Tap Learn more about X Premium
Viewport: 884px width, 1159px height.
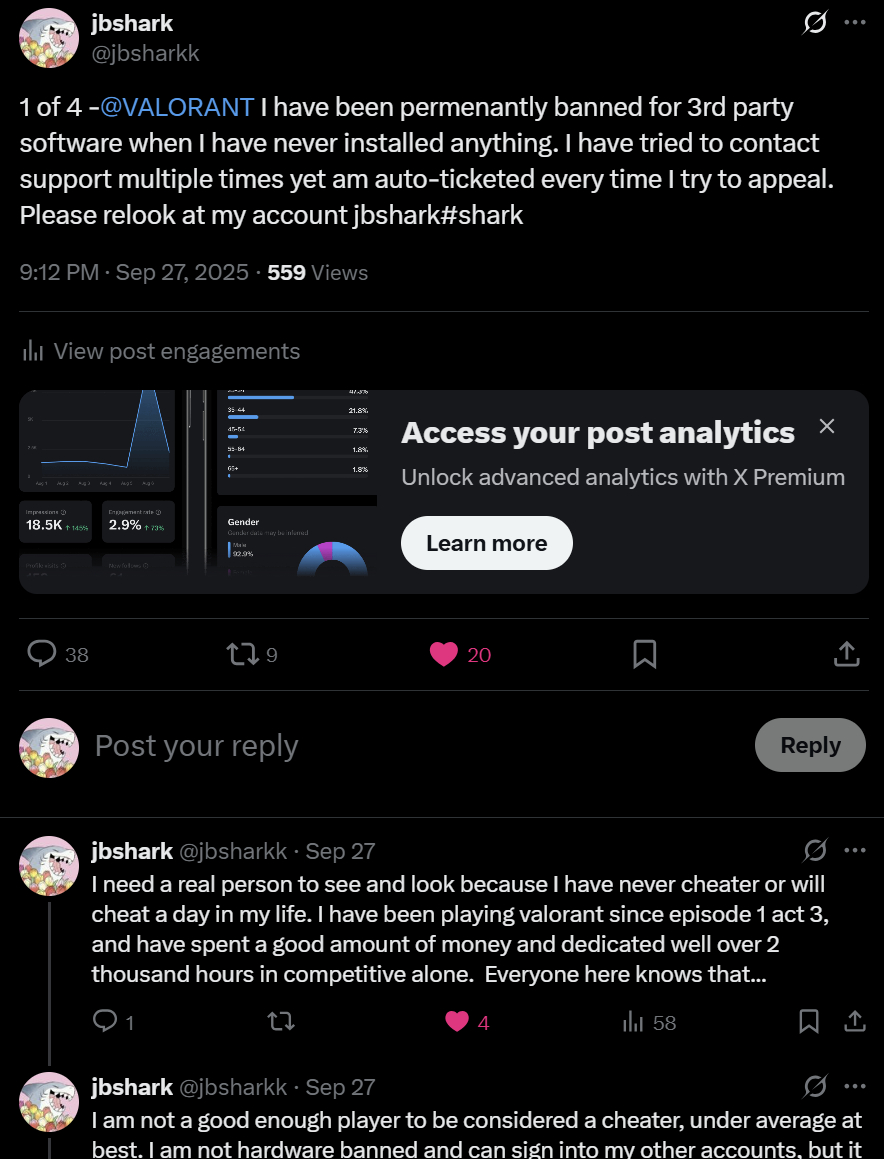[486, 543]
